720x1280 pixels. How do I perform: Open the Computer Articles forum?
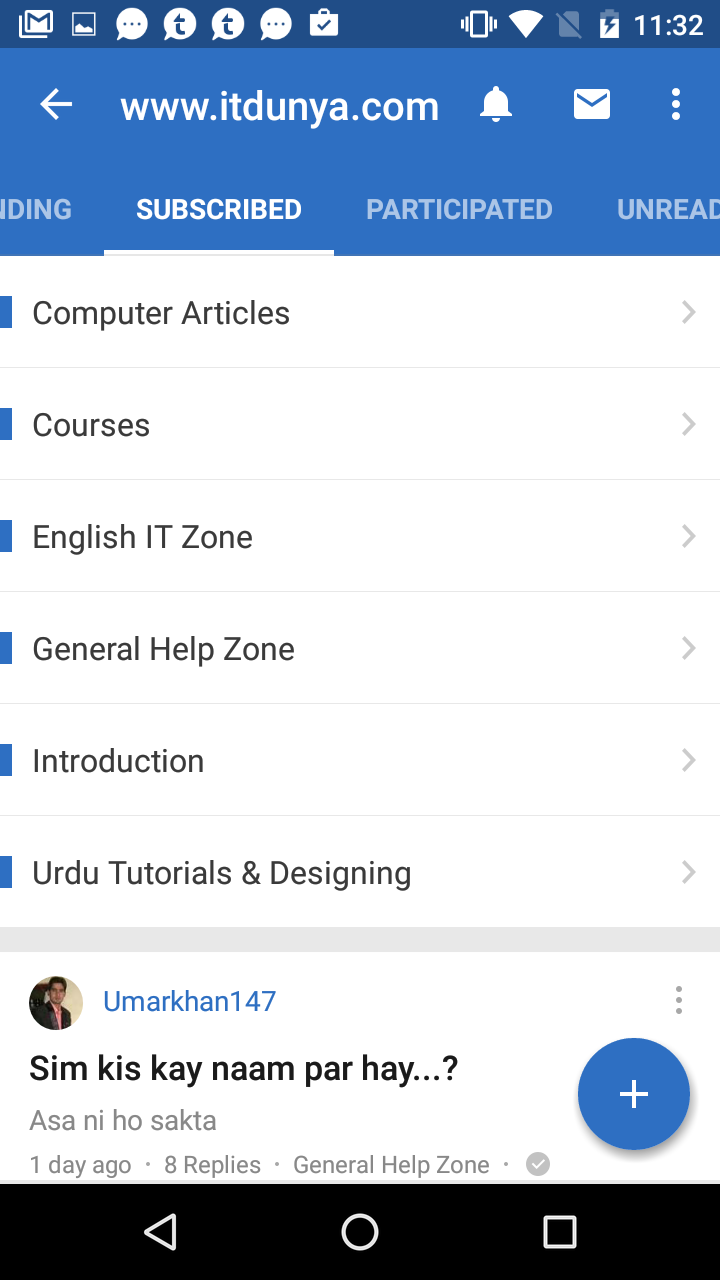(x=360, y=313)
